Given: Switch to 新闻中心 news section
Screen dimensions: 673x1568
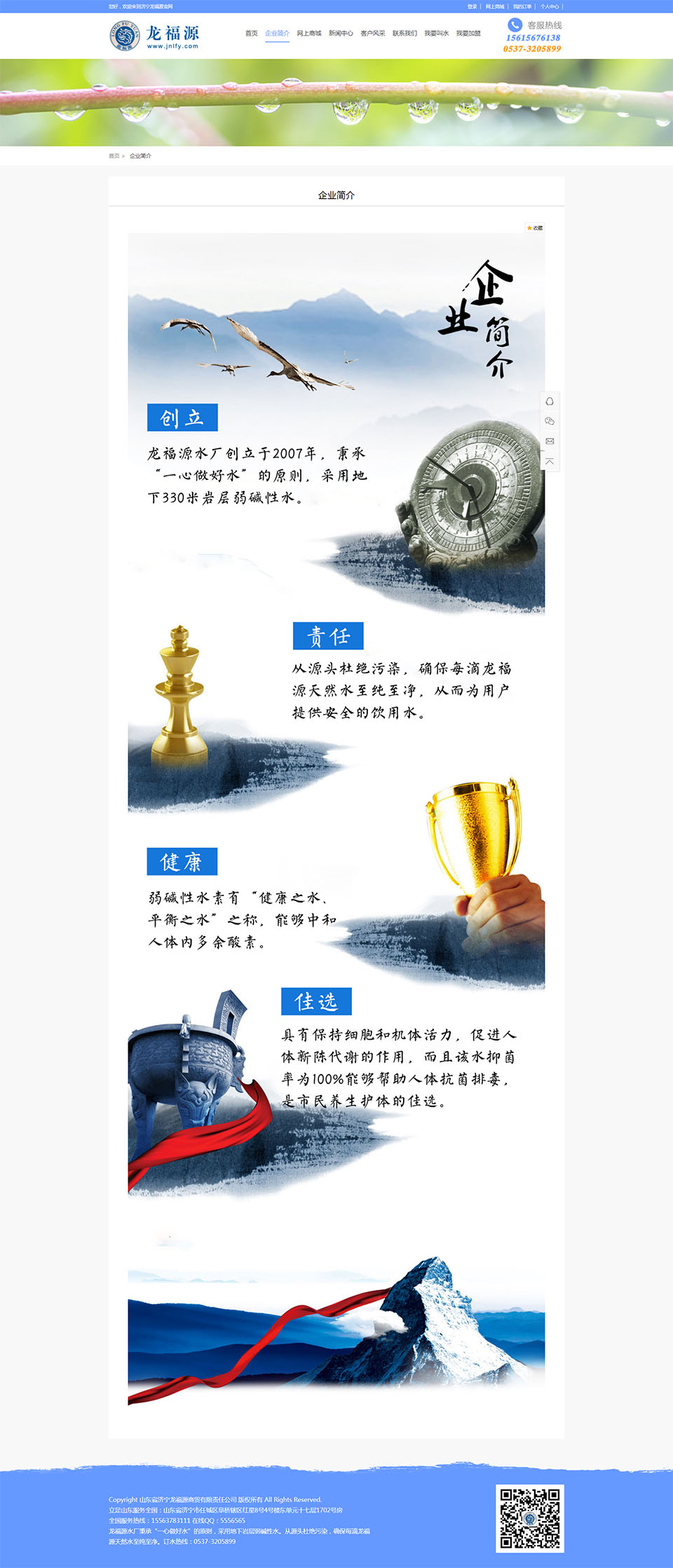Looking at the screenshot, I should (x=341, y=33).
